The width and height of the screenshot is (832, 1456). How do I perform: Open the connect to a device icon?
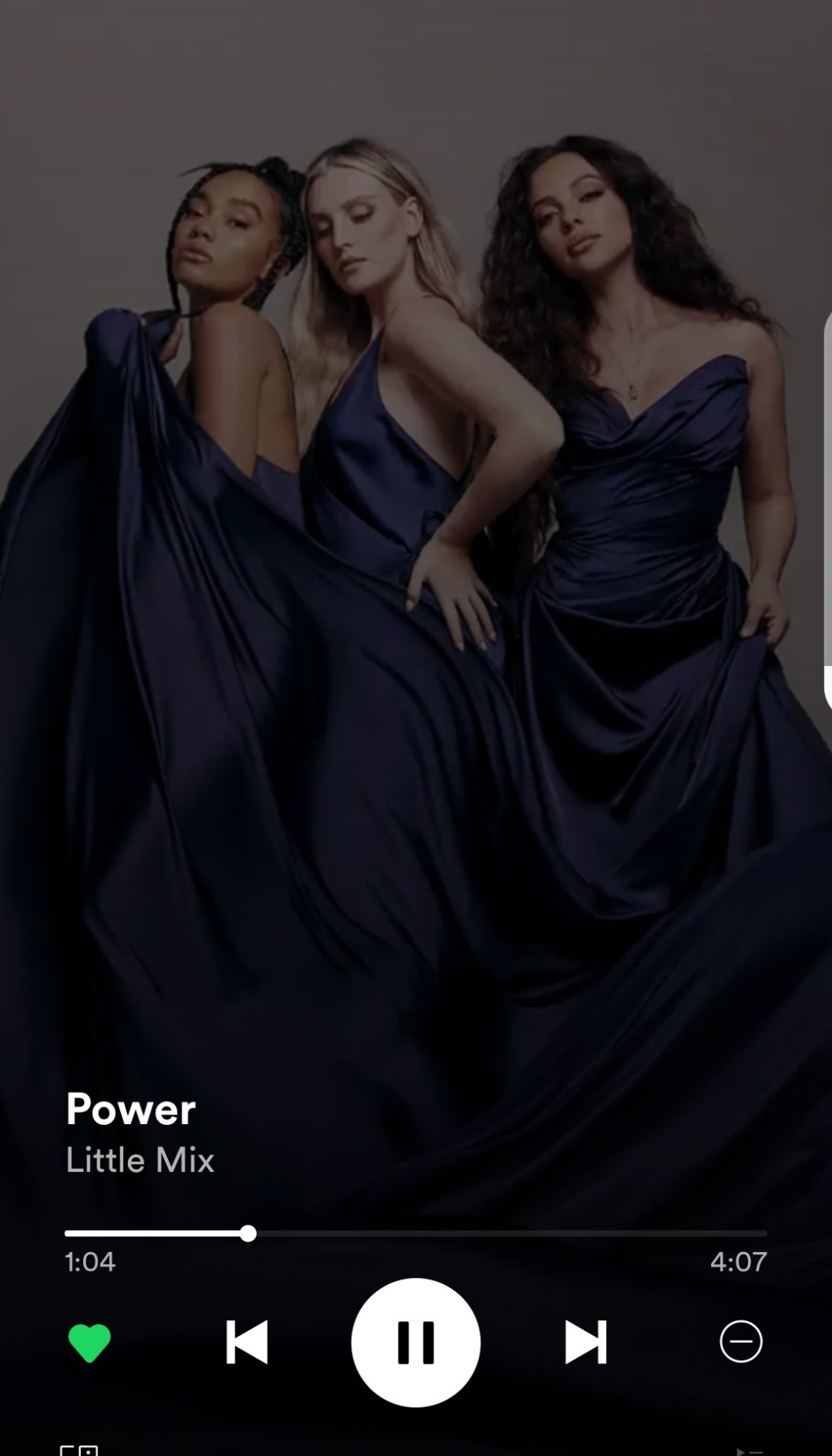(x=79, y=1450)
